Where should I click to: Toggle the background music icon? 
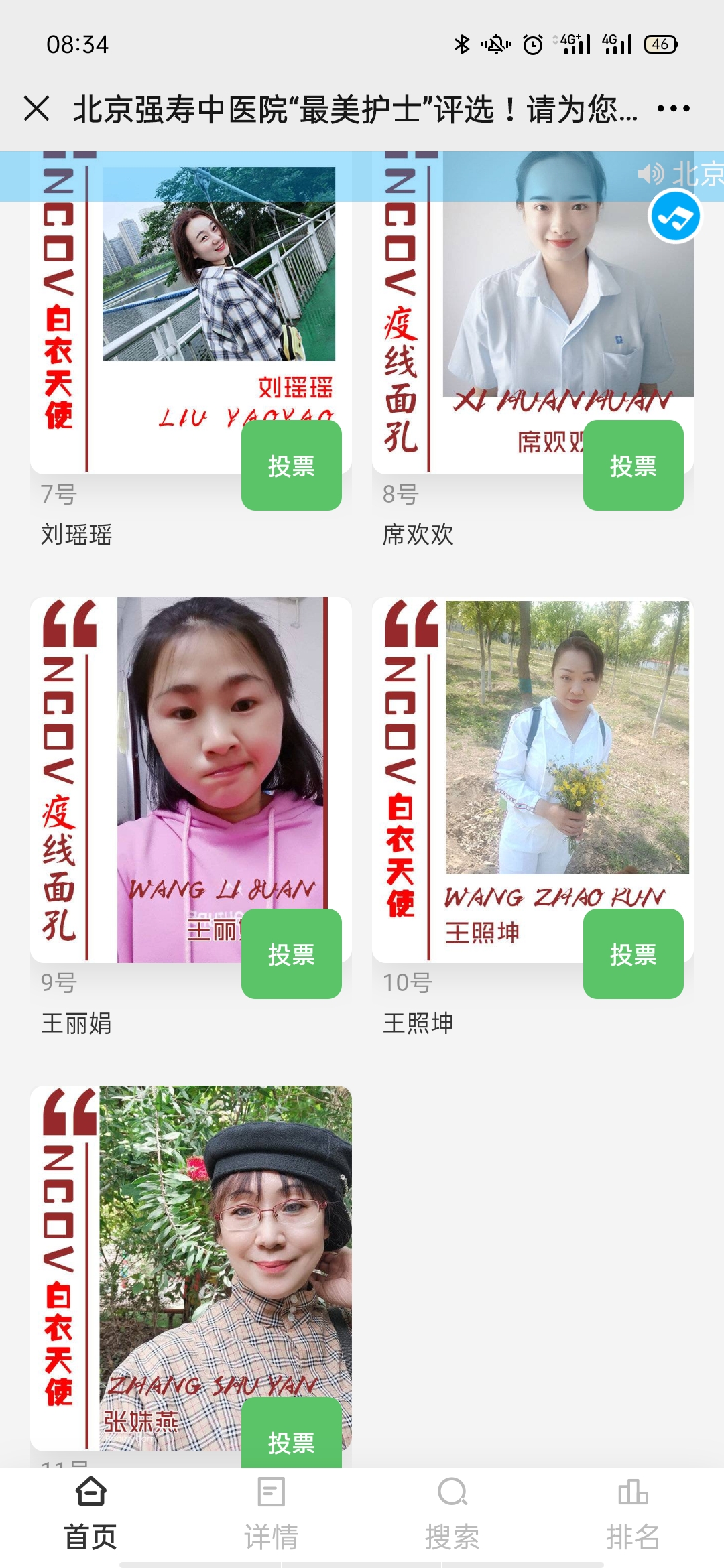674,216
